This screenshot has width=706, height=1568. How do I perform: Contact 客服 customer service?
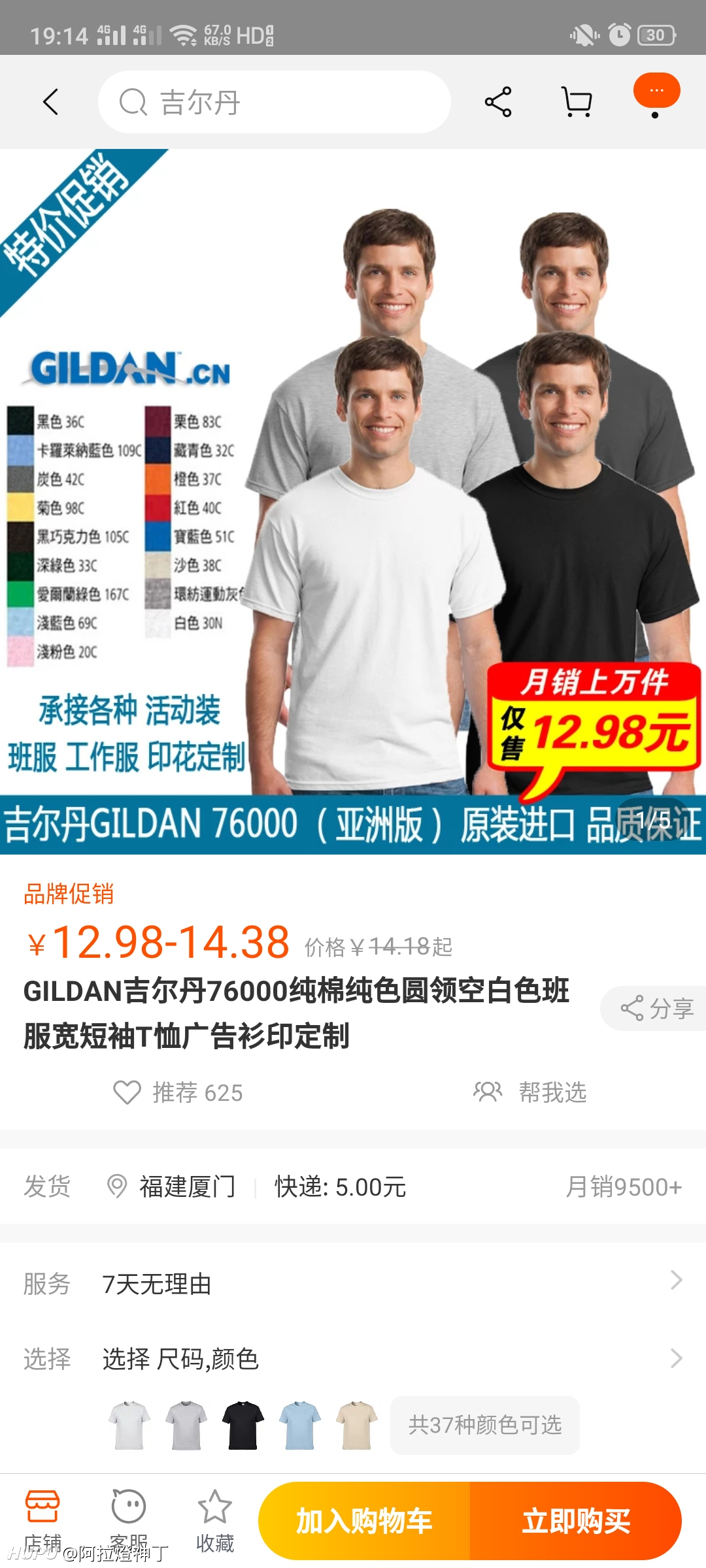coord(129,1521)
